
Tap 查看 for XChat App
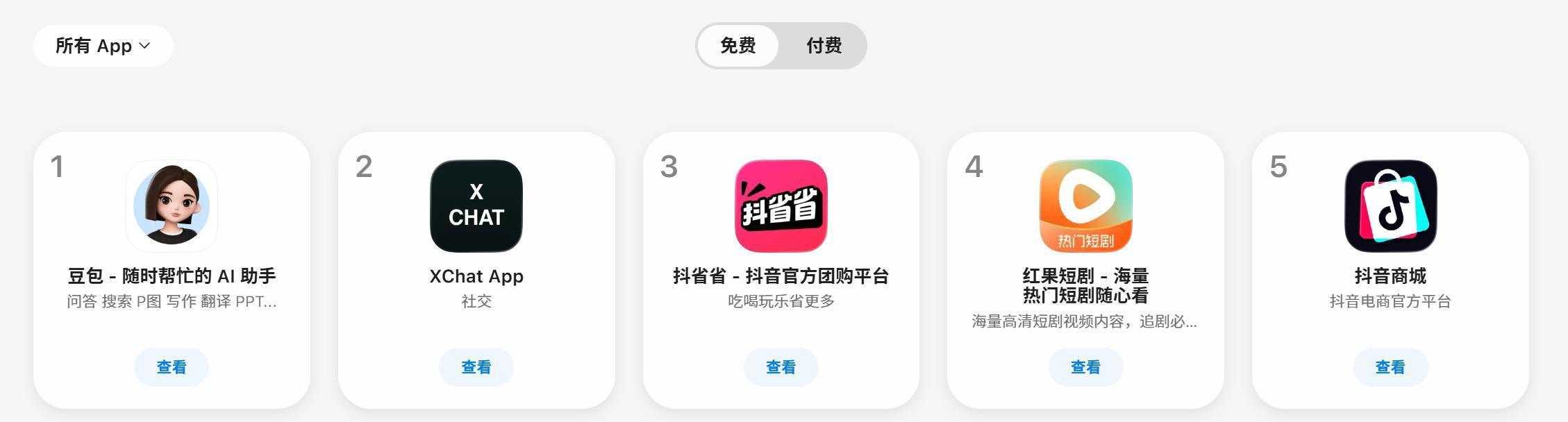(x=476, y=367)
